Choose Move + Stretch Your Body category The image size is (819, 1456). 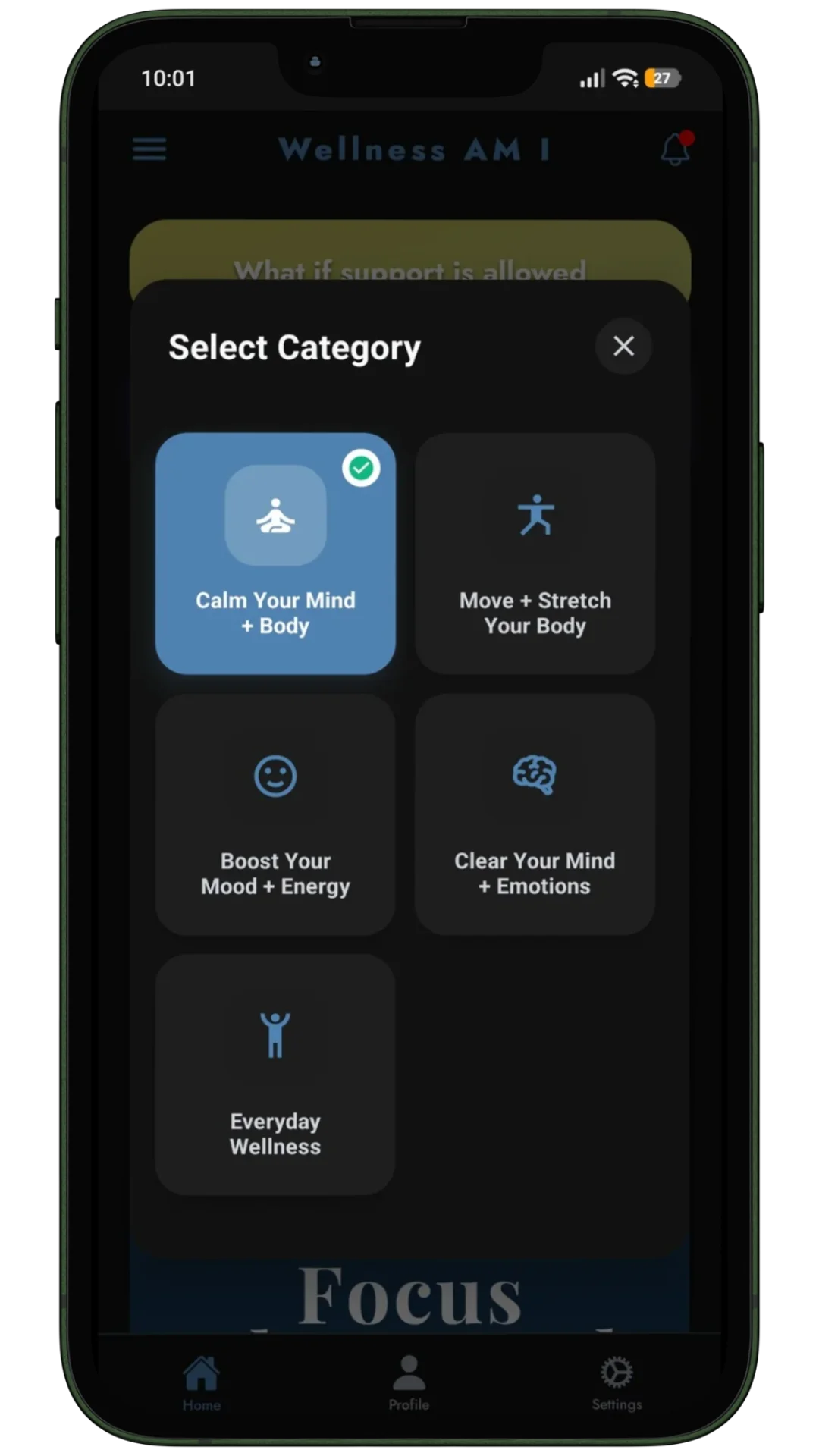click(535, 554)
